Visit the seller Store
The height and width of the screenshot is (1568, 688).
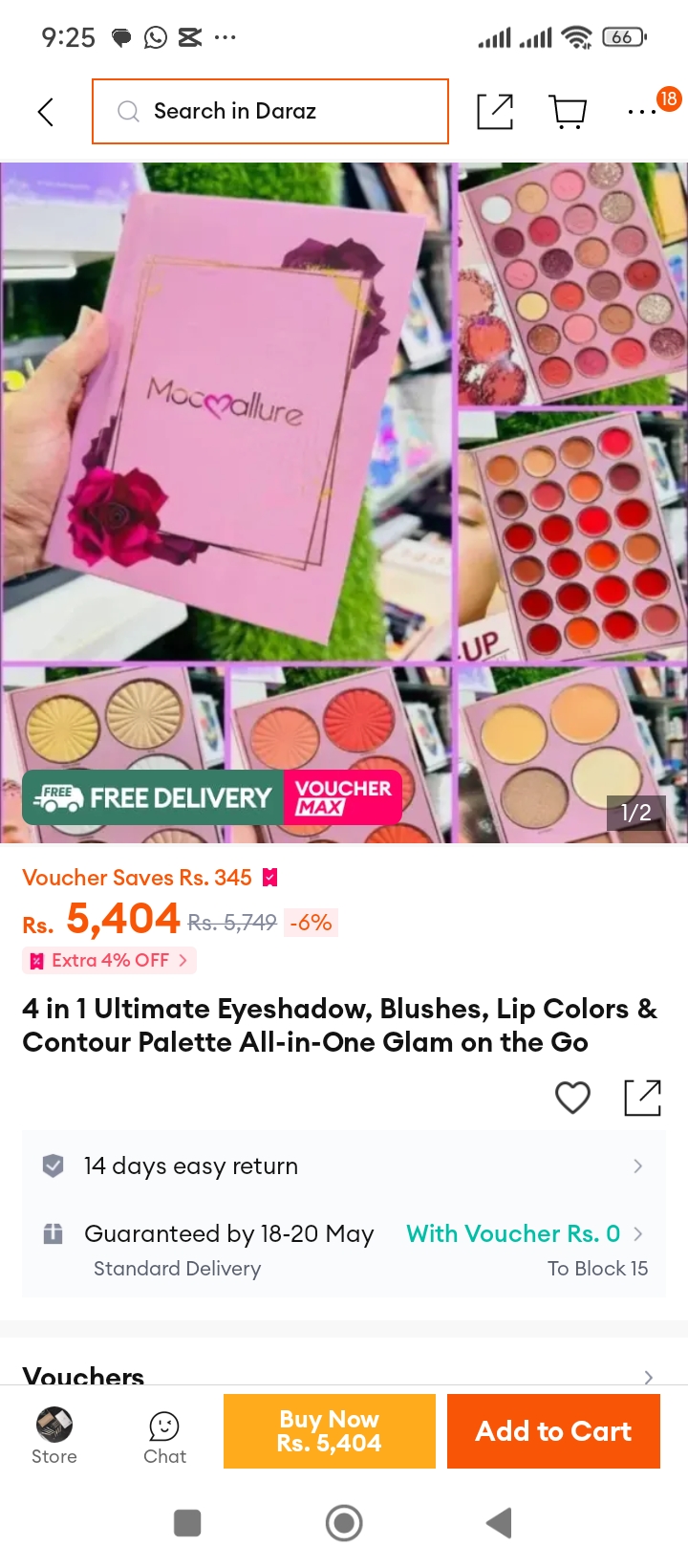pyautogui.click(x=54, y=1437)
